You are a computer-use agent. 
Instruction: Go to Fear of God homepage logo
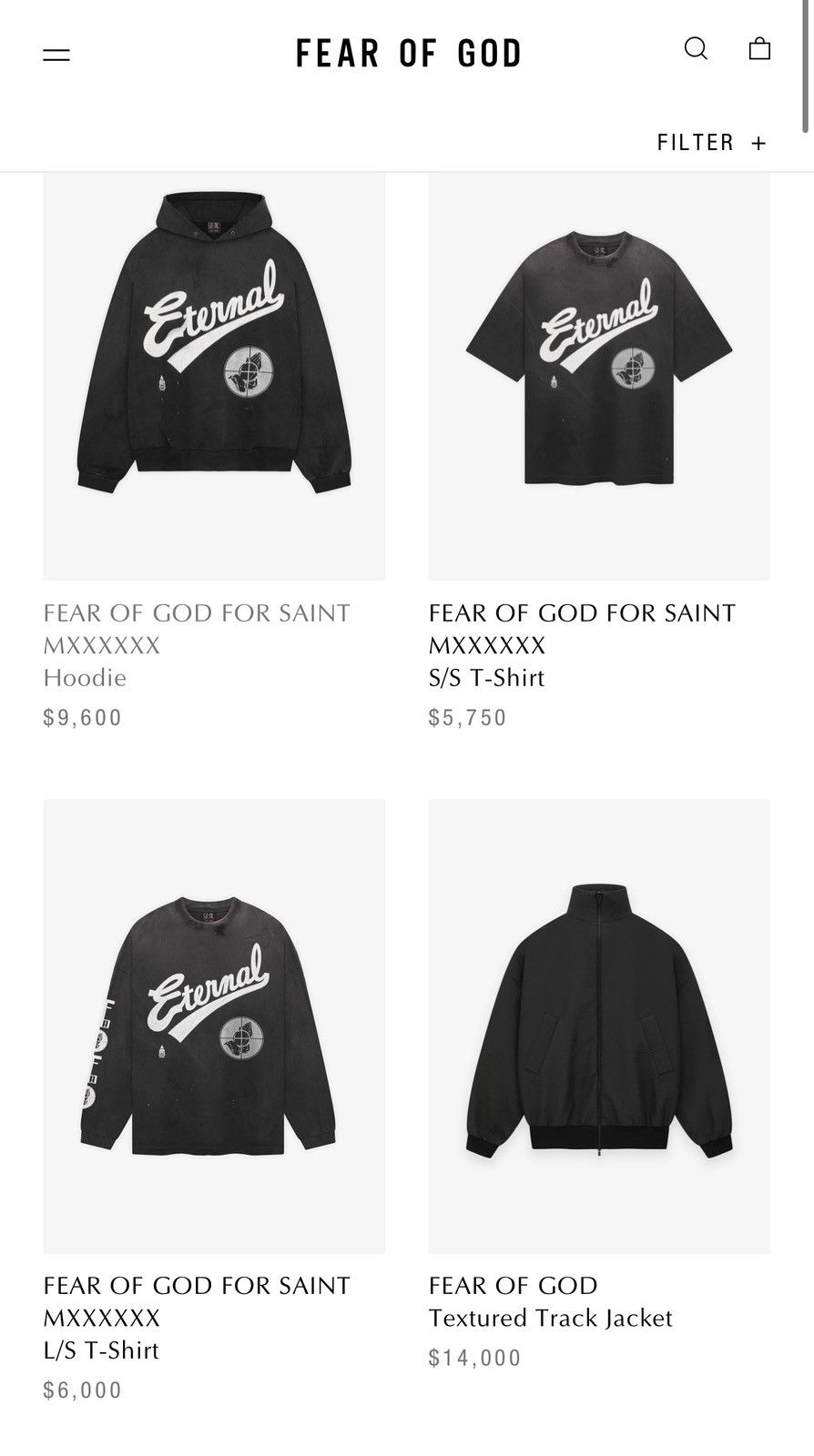point(408,54)
